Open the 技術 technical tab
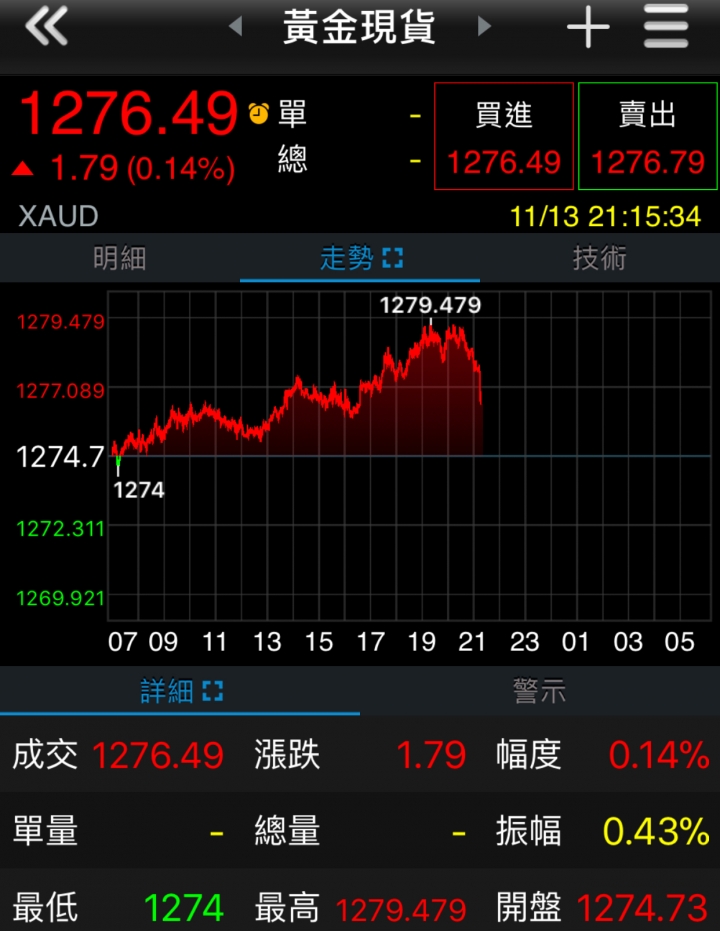This screenshot has width=720, height=931. [600, 258]
